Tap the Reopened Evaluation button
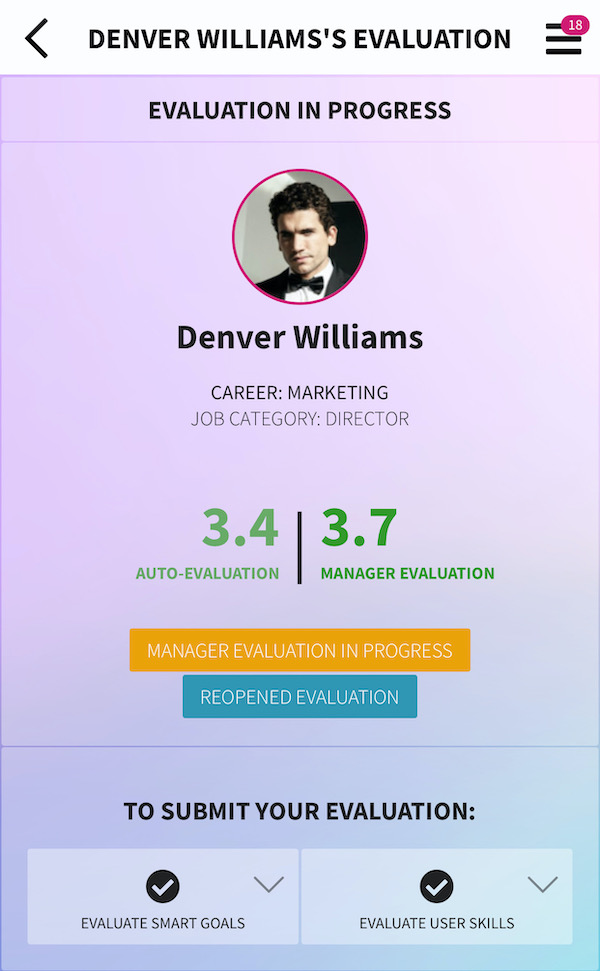Image resolution: width=600 pixels, height=971 pixels. click(300, 697)
